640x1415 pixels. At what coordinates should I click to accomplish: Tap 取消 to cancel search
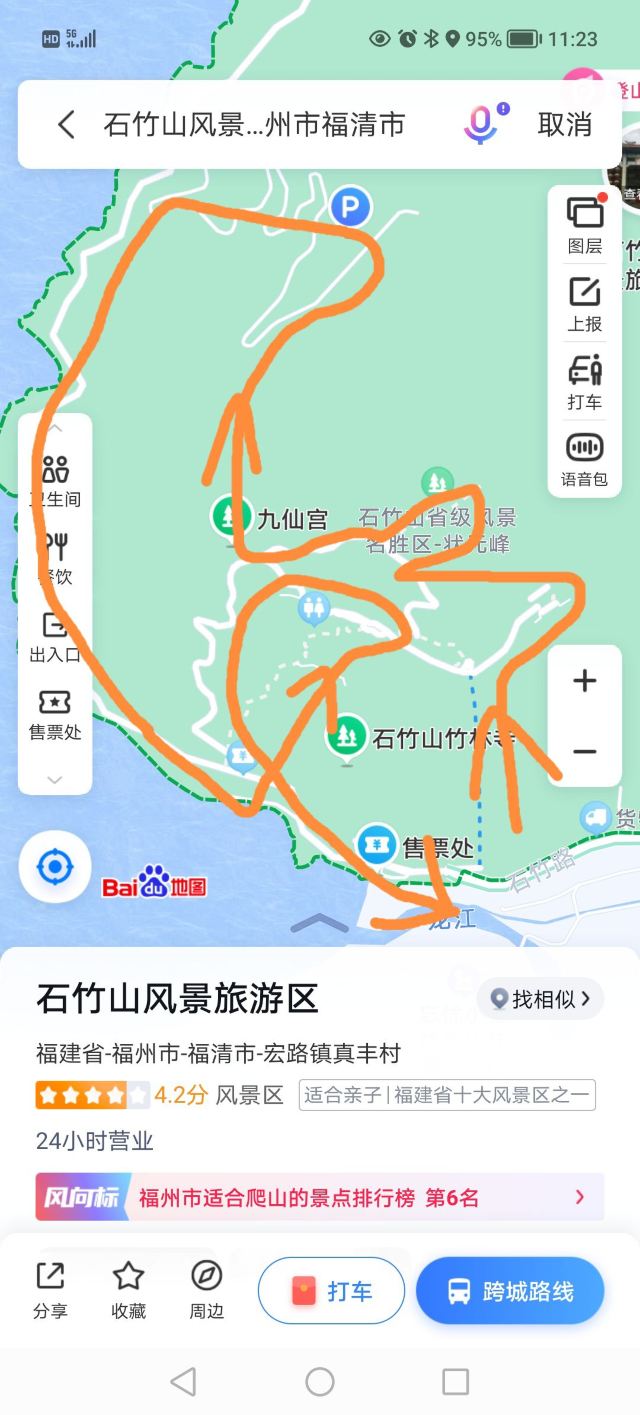click(x=565, y=125)
